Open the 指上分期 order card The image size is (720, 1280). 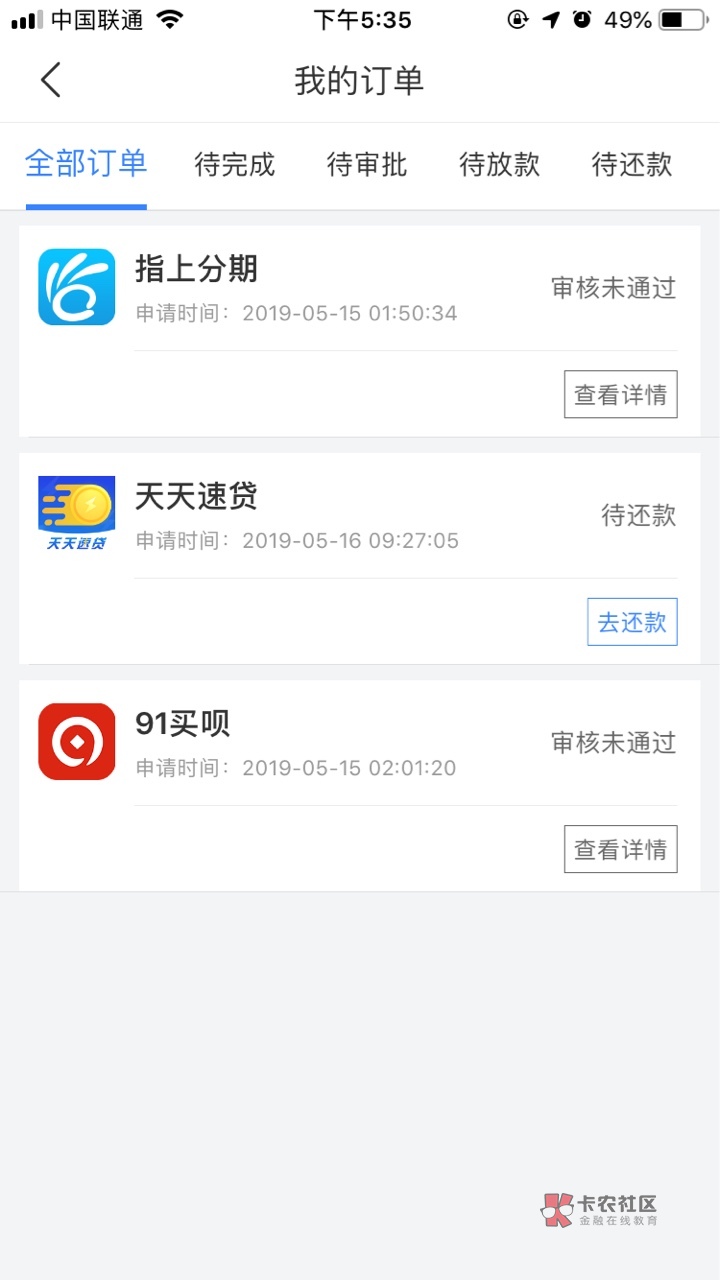tap(360, 331)
